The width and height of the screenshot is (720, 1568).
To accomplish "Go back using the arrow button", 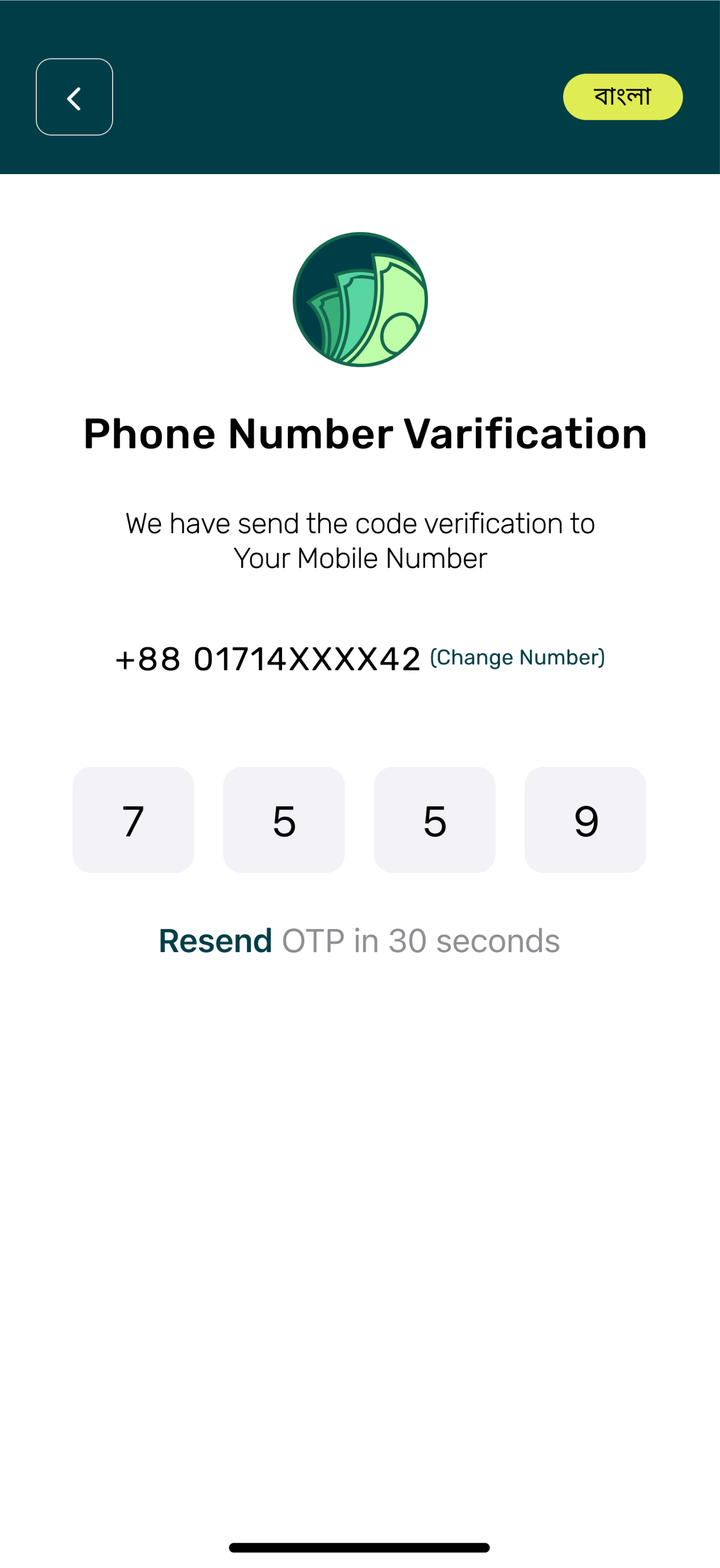I will coord(74,97).
